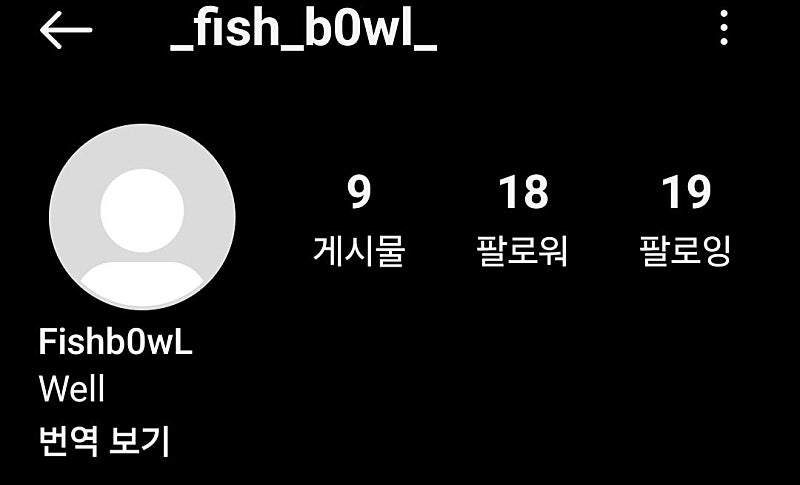Go back using the arrow icon
The image size is (800, 485).
point(65,30)
